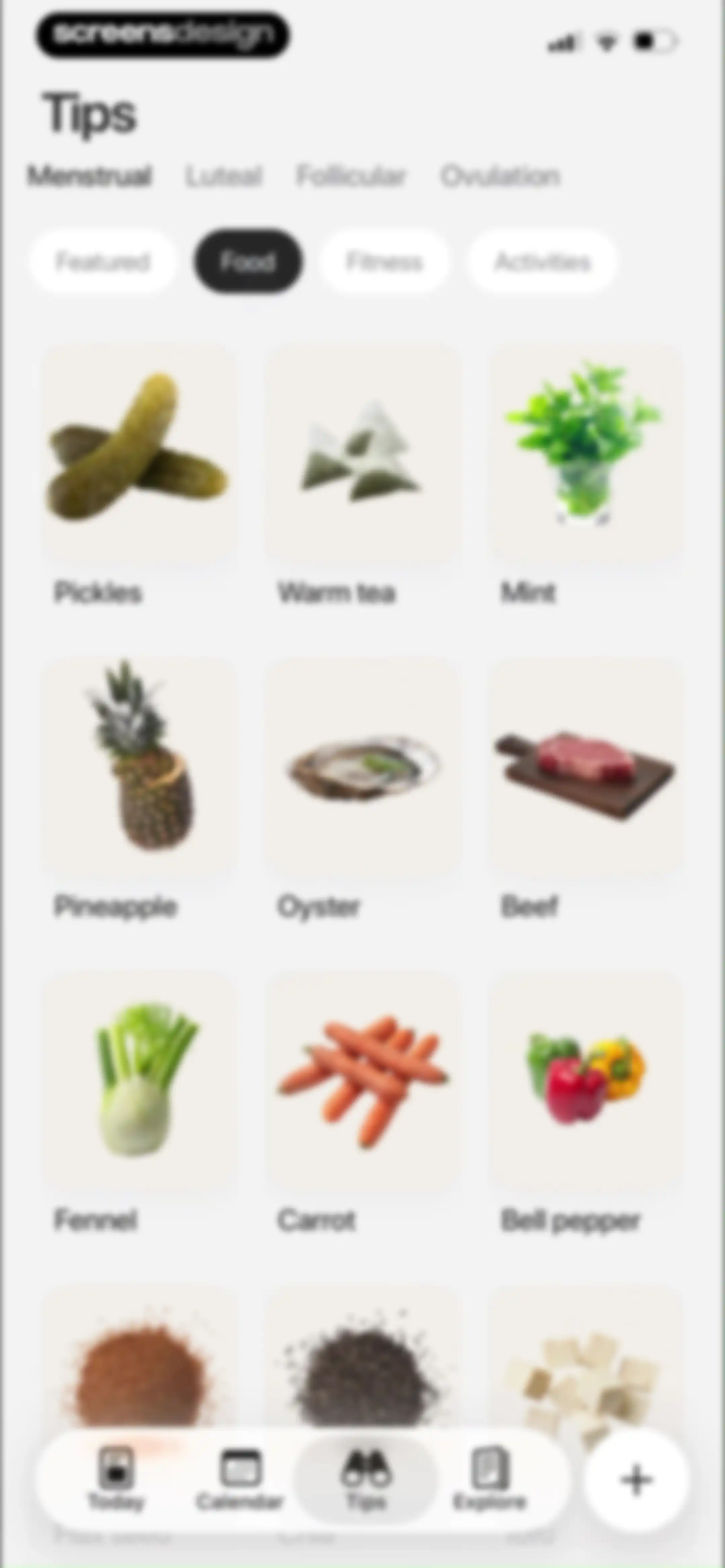Select the Menstrual phase tab

point(90,177)
